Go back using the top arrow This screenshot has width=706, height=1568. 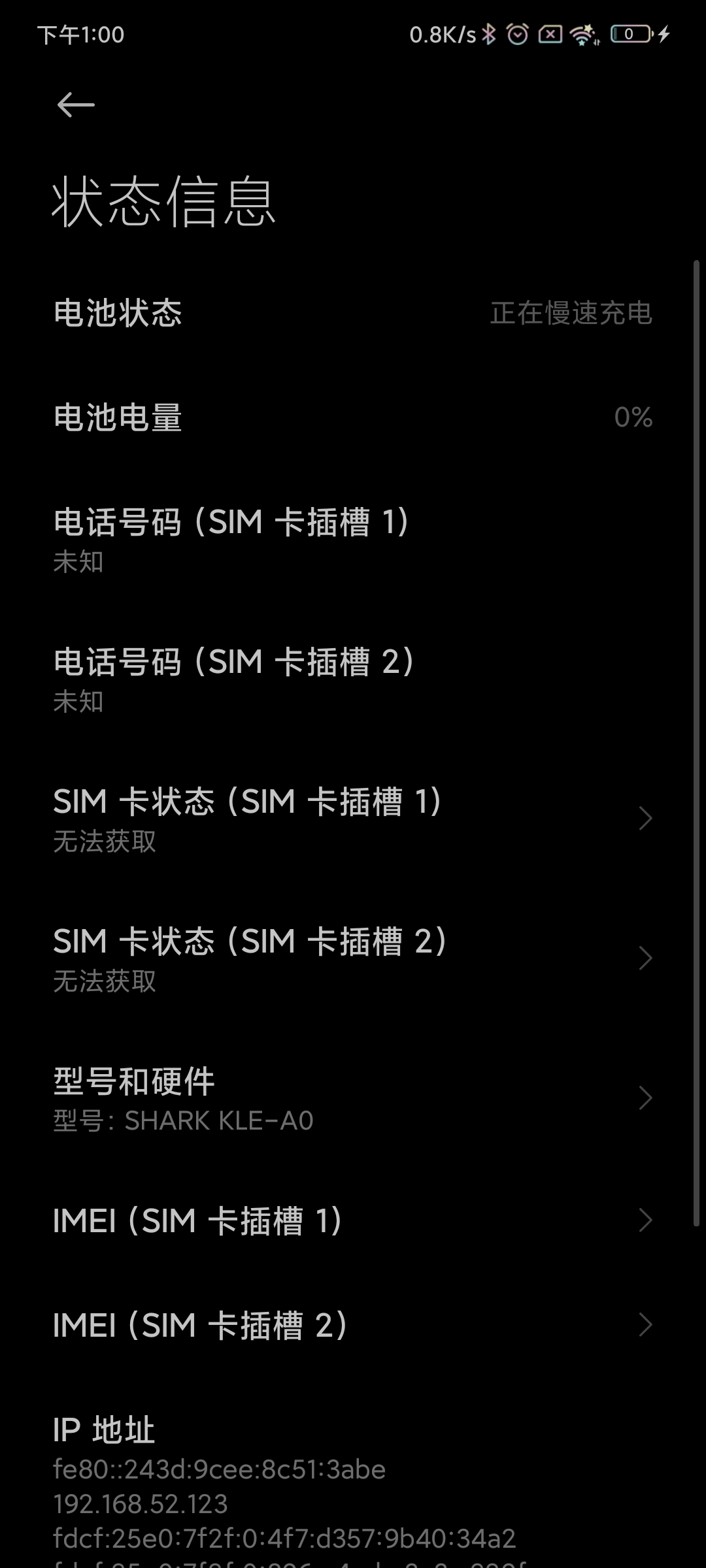[76, 105]
